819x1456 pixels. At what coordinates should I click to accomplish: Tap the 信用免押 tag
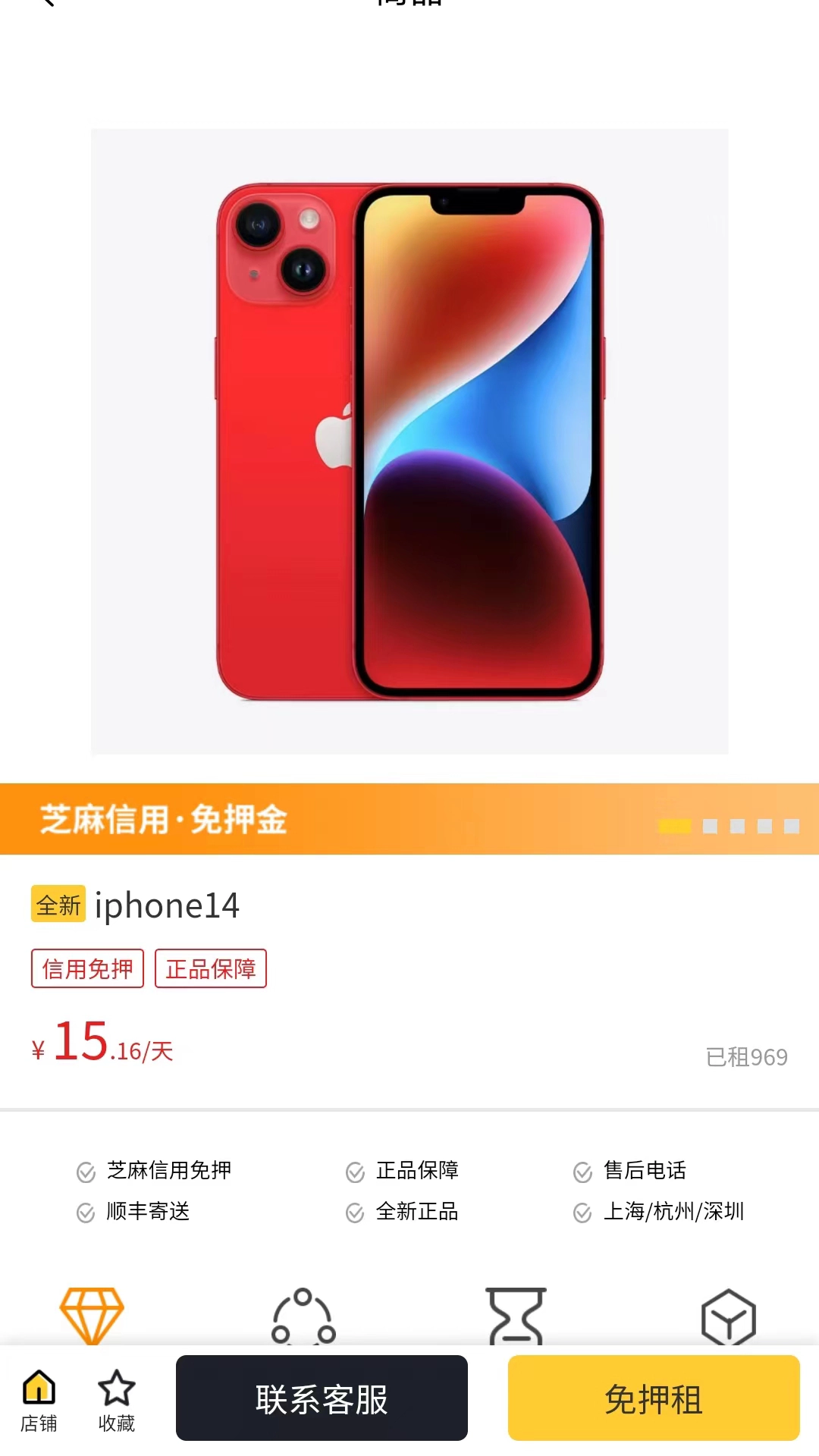click(x=86, y=968)
